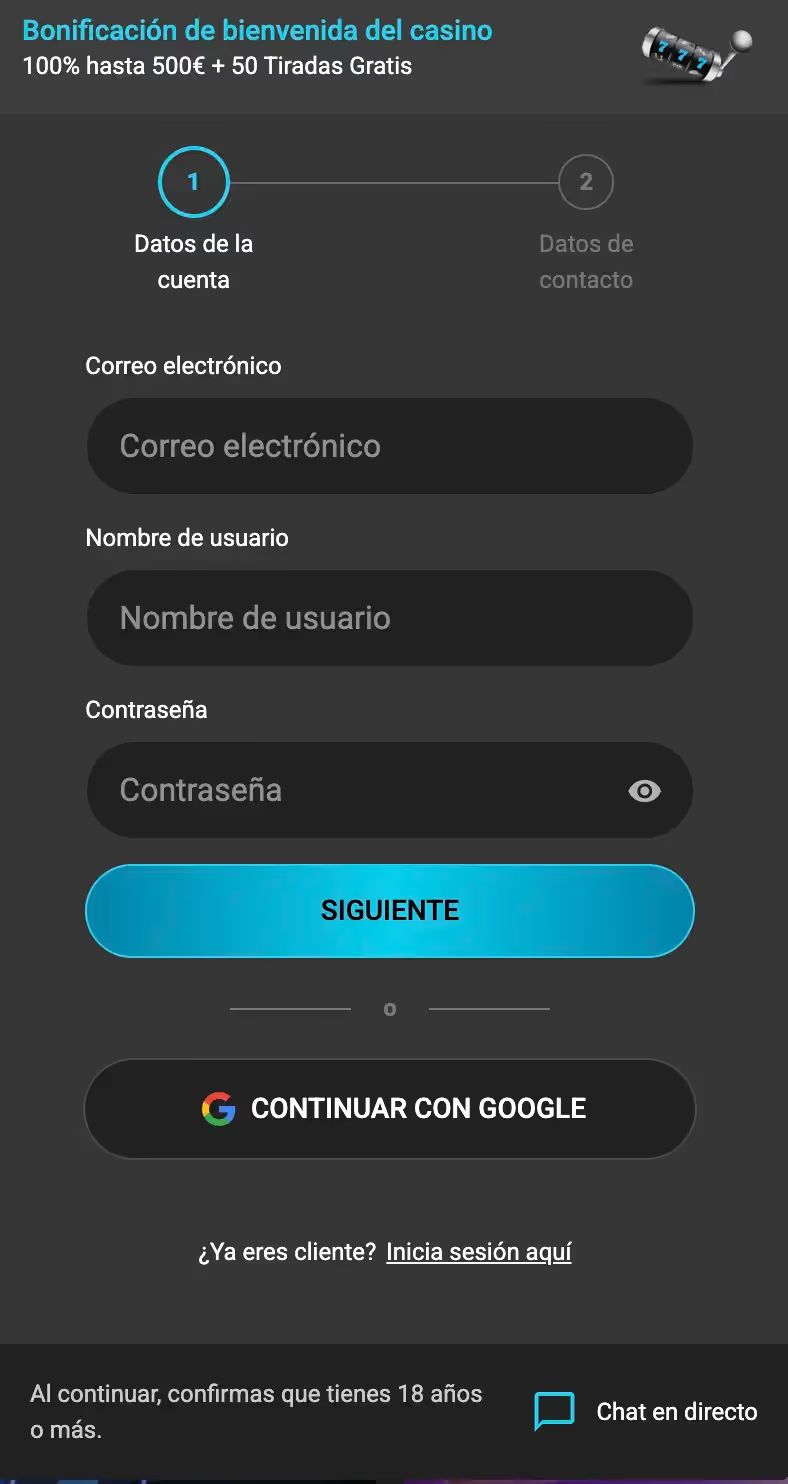Viewport: 788px width, 1484px height.
Task: Click the number 2 inside the gray circle
Action: [x=585, y=182]
